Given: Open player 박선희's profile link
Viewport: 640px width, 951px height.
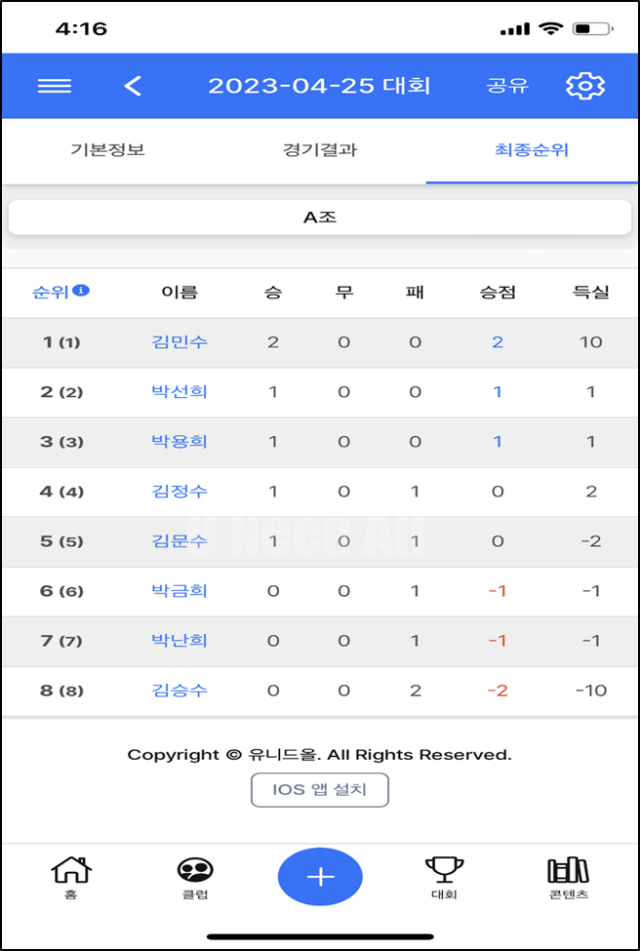Looking at the screenshot, I should 180,392.
